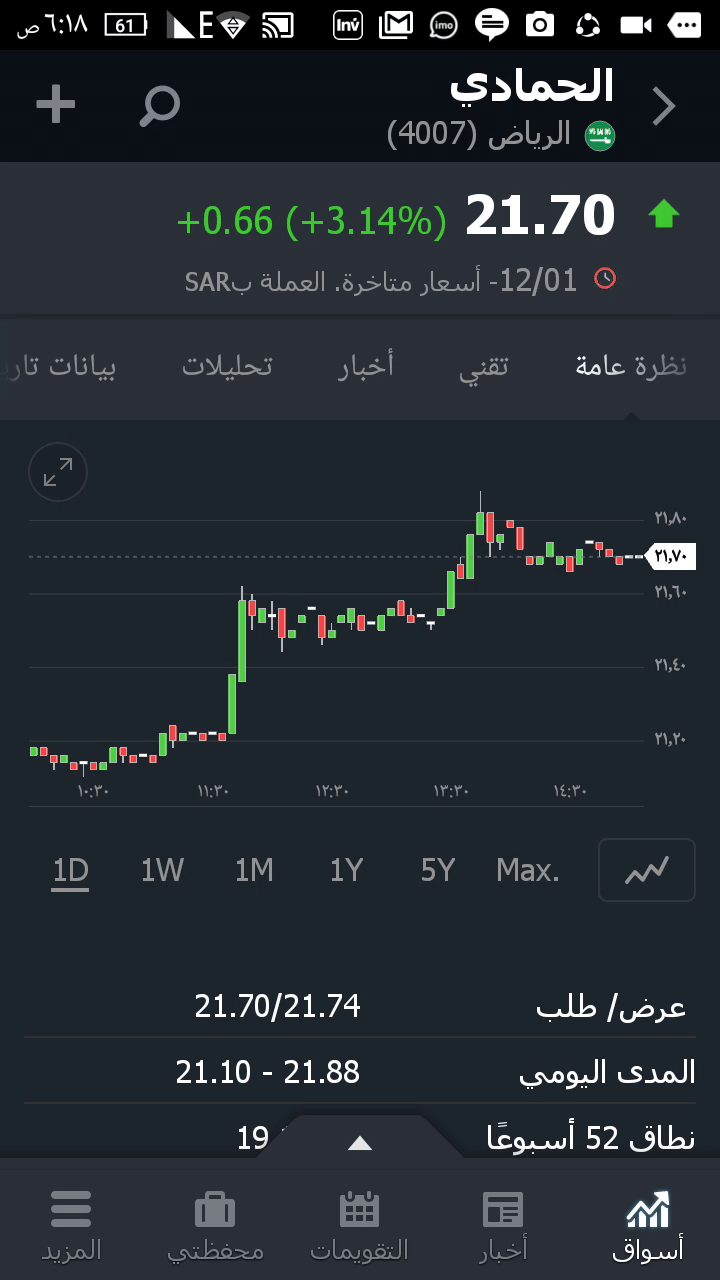The width and height of the screenshot is (720, 1280).
Task: Set the chart range to 1W
Action: (162, 870)
